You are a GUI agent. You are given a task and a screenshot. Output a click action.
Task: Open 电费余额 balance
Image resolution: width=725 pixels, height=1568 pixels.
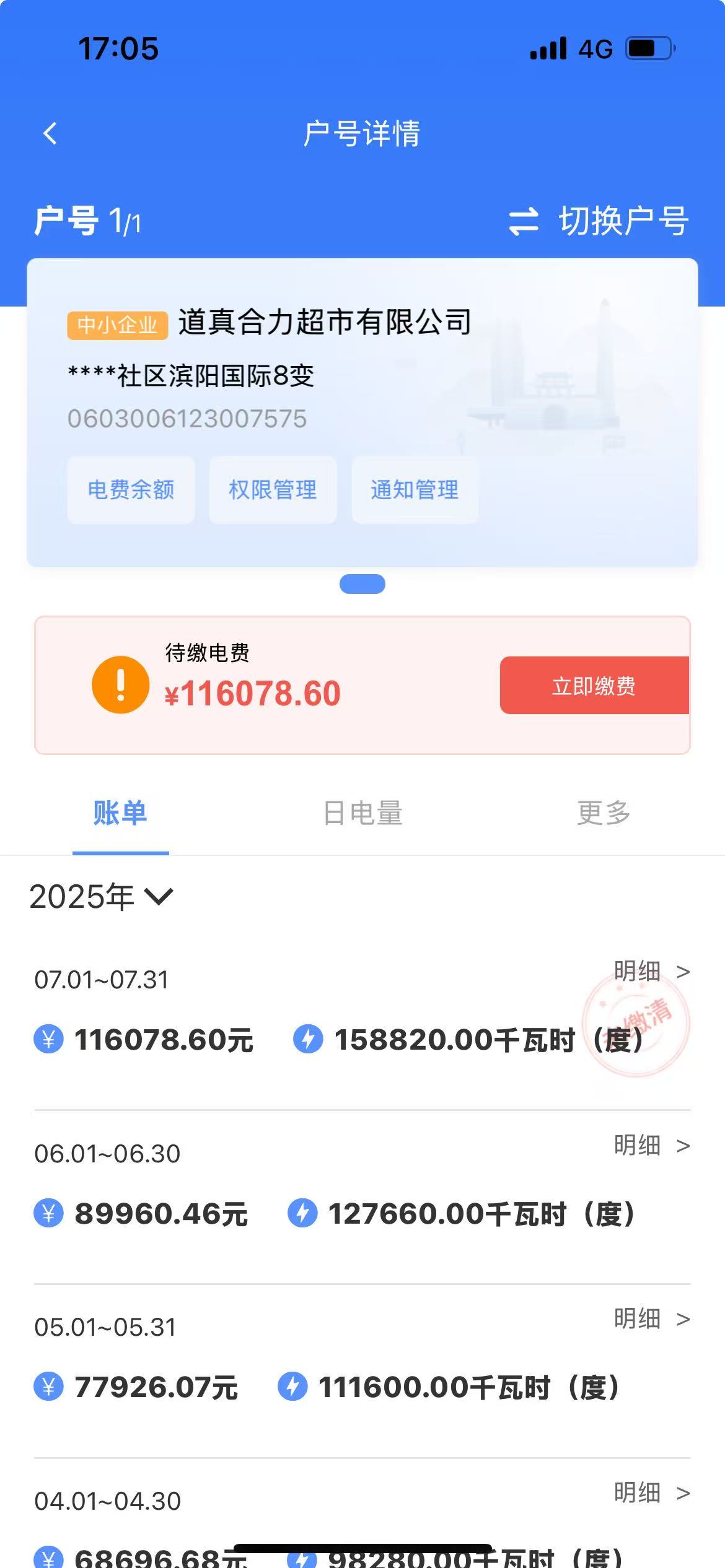point(131,490)
